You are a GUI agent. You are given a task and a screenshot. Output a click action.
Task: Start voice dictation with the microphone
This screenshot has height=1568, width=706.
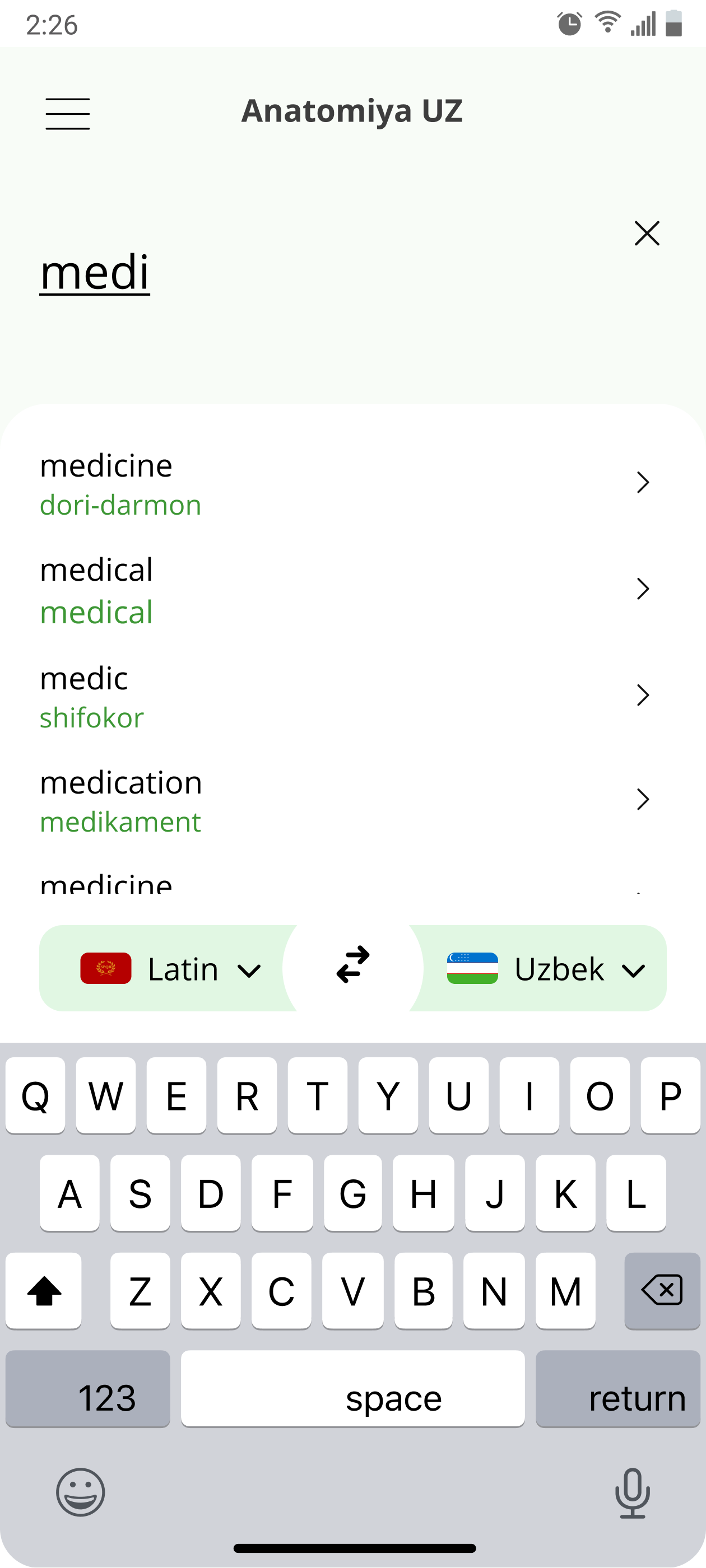coord(631,1492)
